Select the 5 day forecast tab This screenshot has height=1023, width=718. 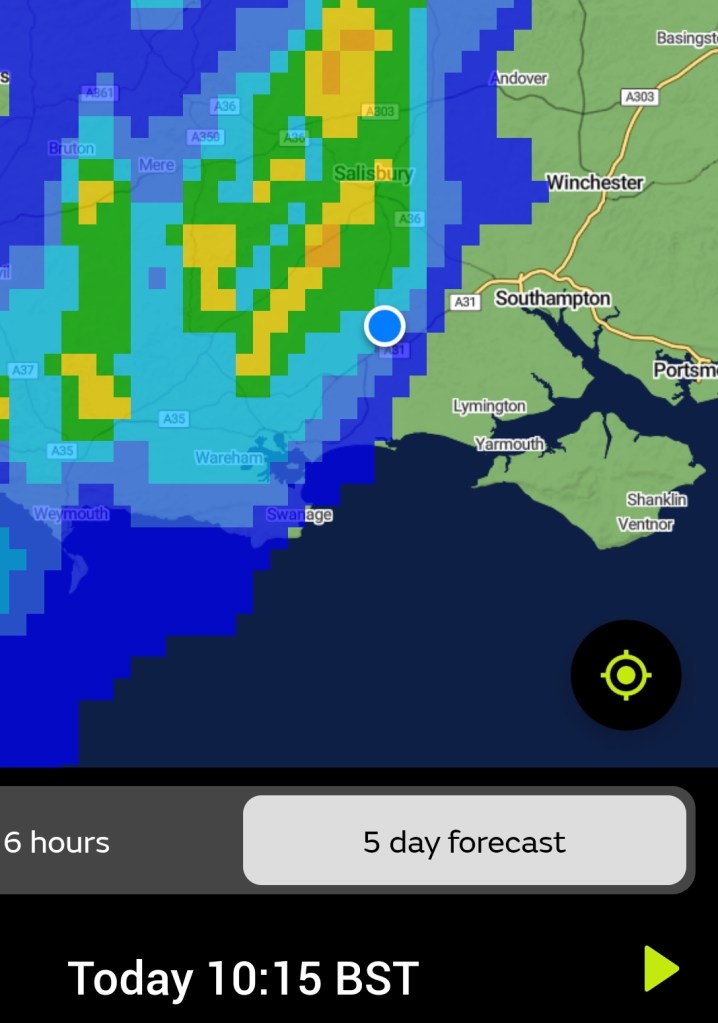(x=464, y=841)
